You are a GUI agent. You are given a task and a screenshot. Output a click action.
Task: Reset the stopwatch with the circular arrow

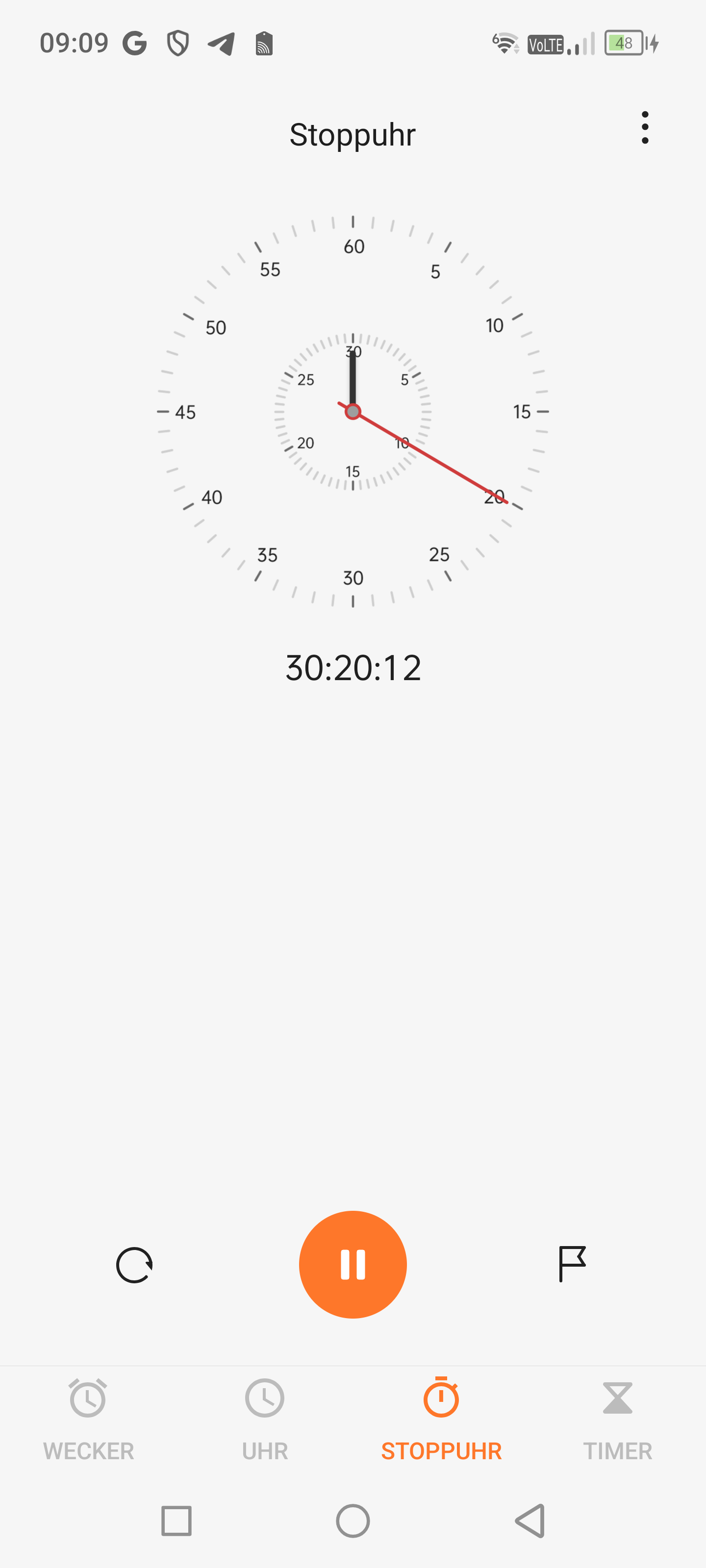134,1265
